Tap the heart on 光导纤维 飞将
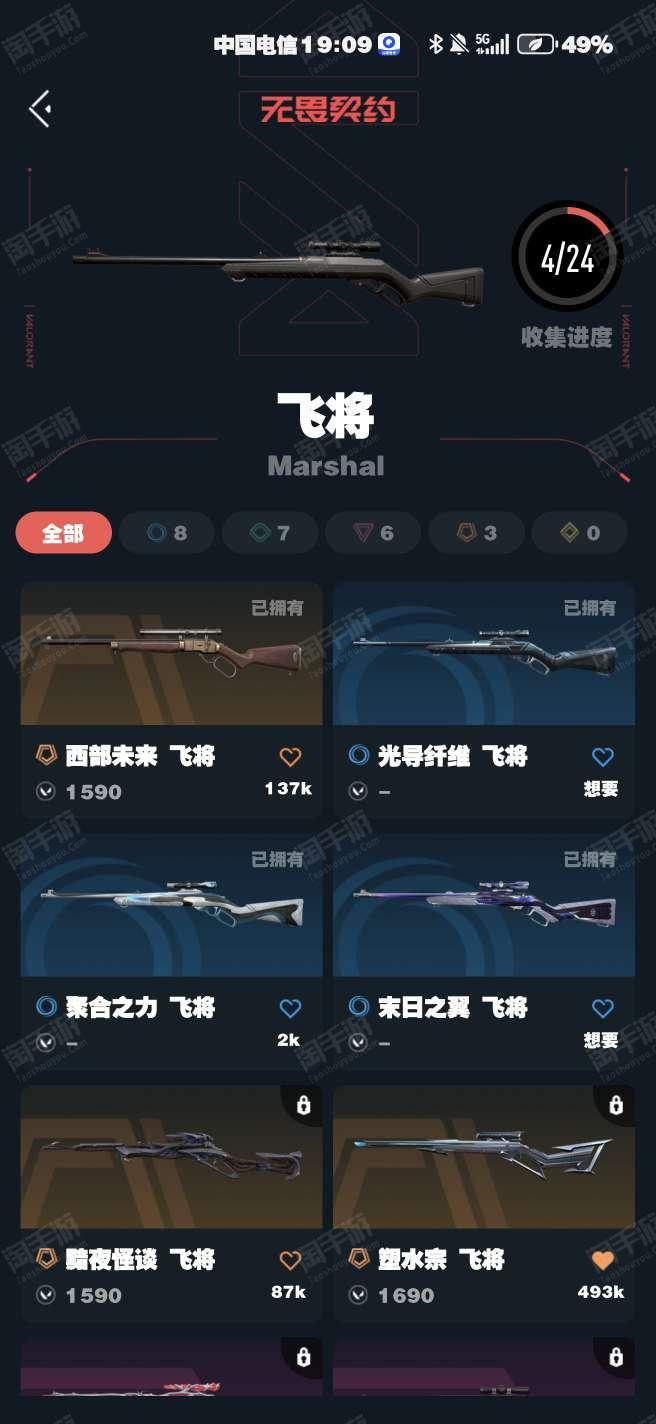The image size is (656, 1424). click(602, 757)
